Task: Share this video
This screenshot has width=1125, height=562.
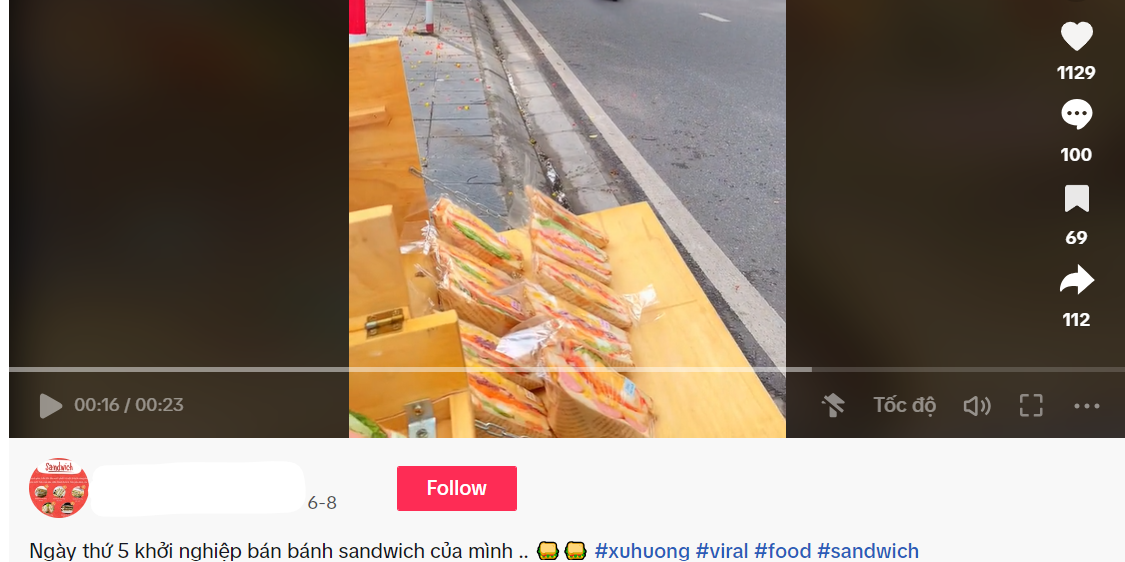Action: [x=1076, y=281]
